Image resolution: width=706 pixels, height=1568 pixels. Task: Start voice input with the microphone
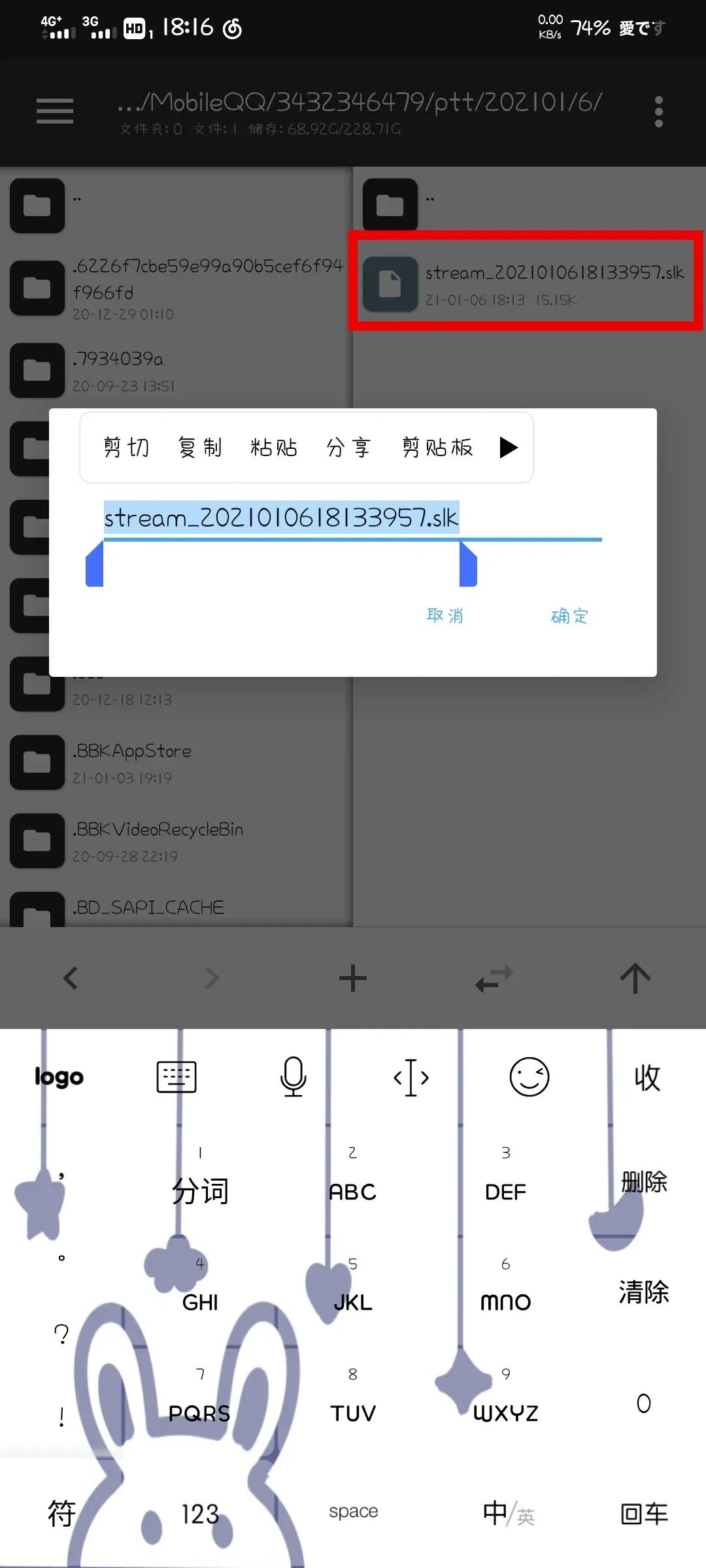tap(294, 1077)
